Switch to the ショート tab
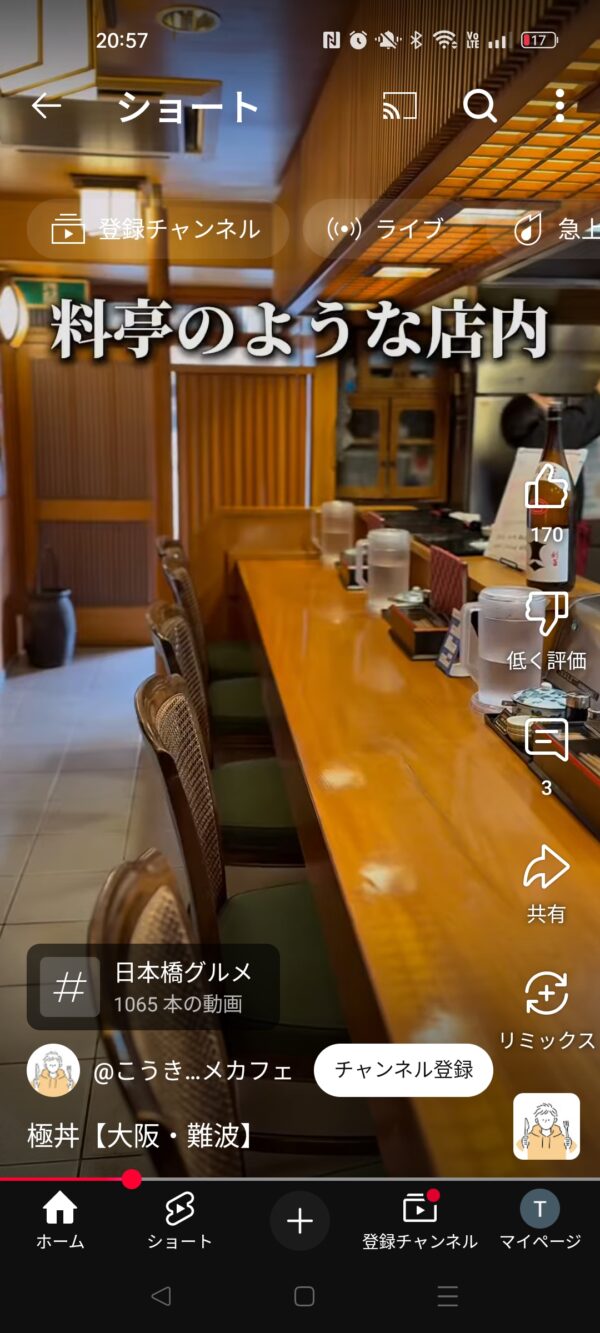The image size is (600, 1333). pos(180,1222)
